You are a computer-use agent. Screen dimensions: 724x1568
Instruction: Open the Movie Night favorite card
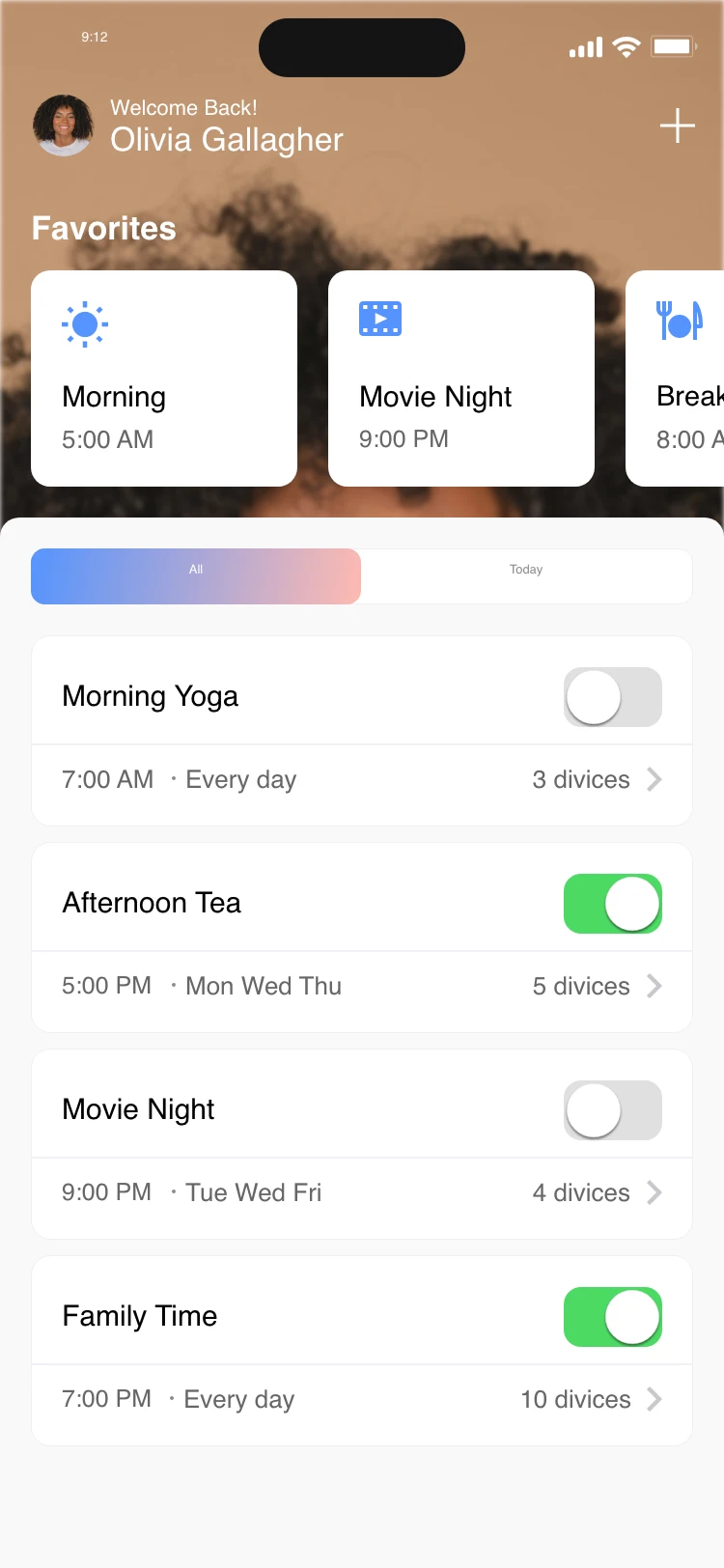click(461, 378)
